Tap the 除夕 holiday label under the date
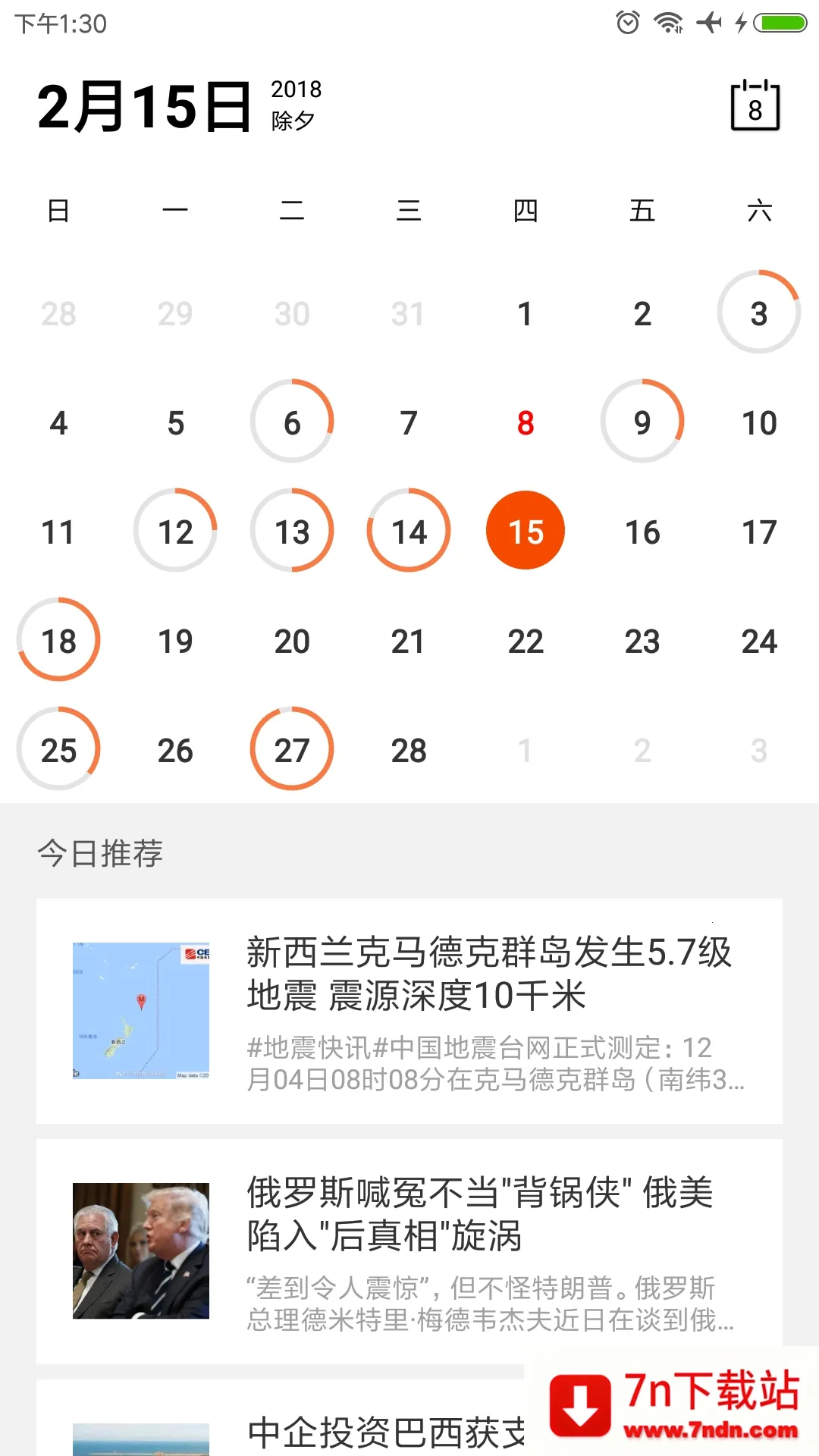The width and height of the screenshot is (819, 1456). [x=294, y=119]
